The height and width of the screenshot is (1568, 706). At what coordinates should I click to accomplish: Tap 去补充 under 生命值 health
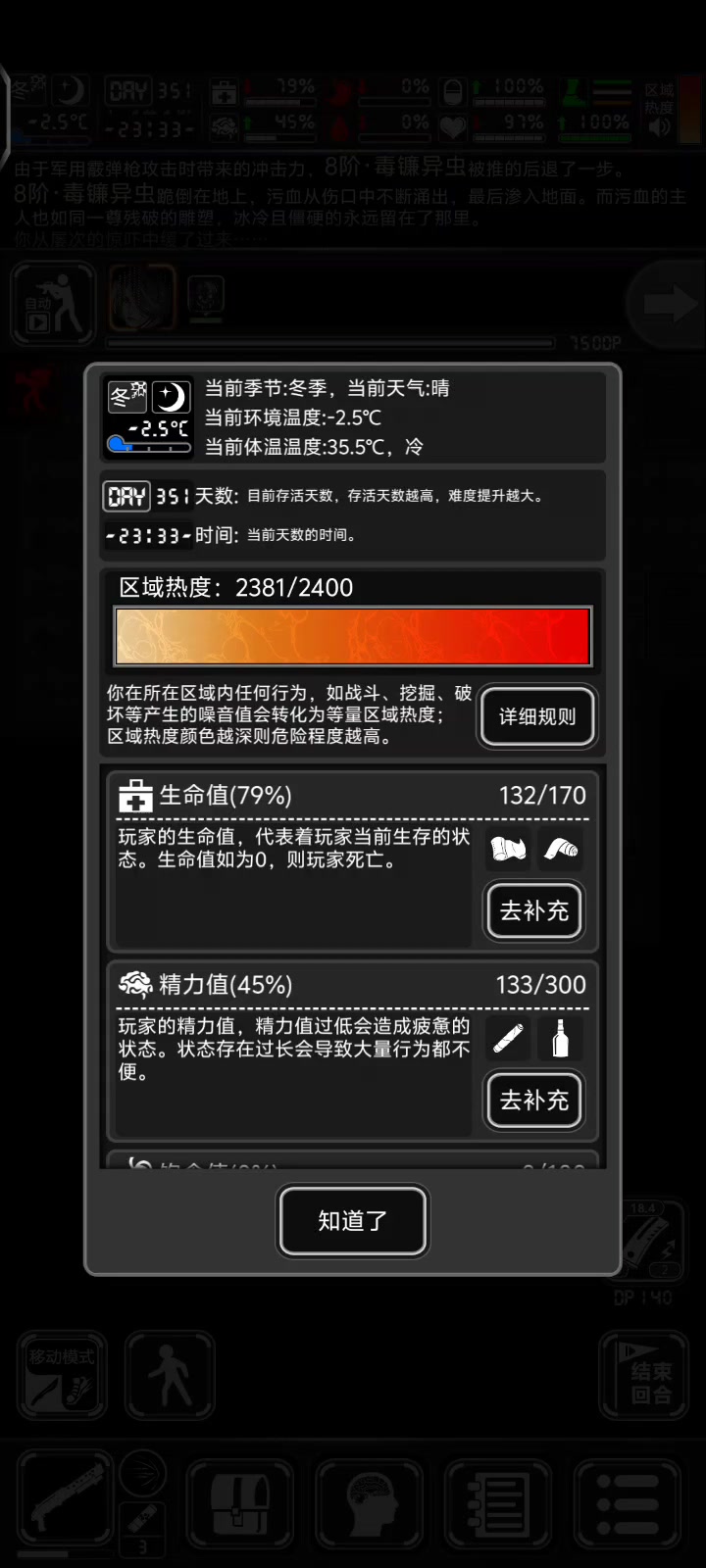pyautogui.click(x=534, y=910)
